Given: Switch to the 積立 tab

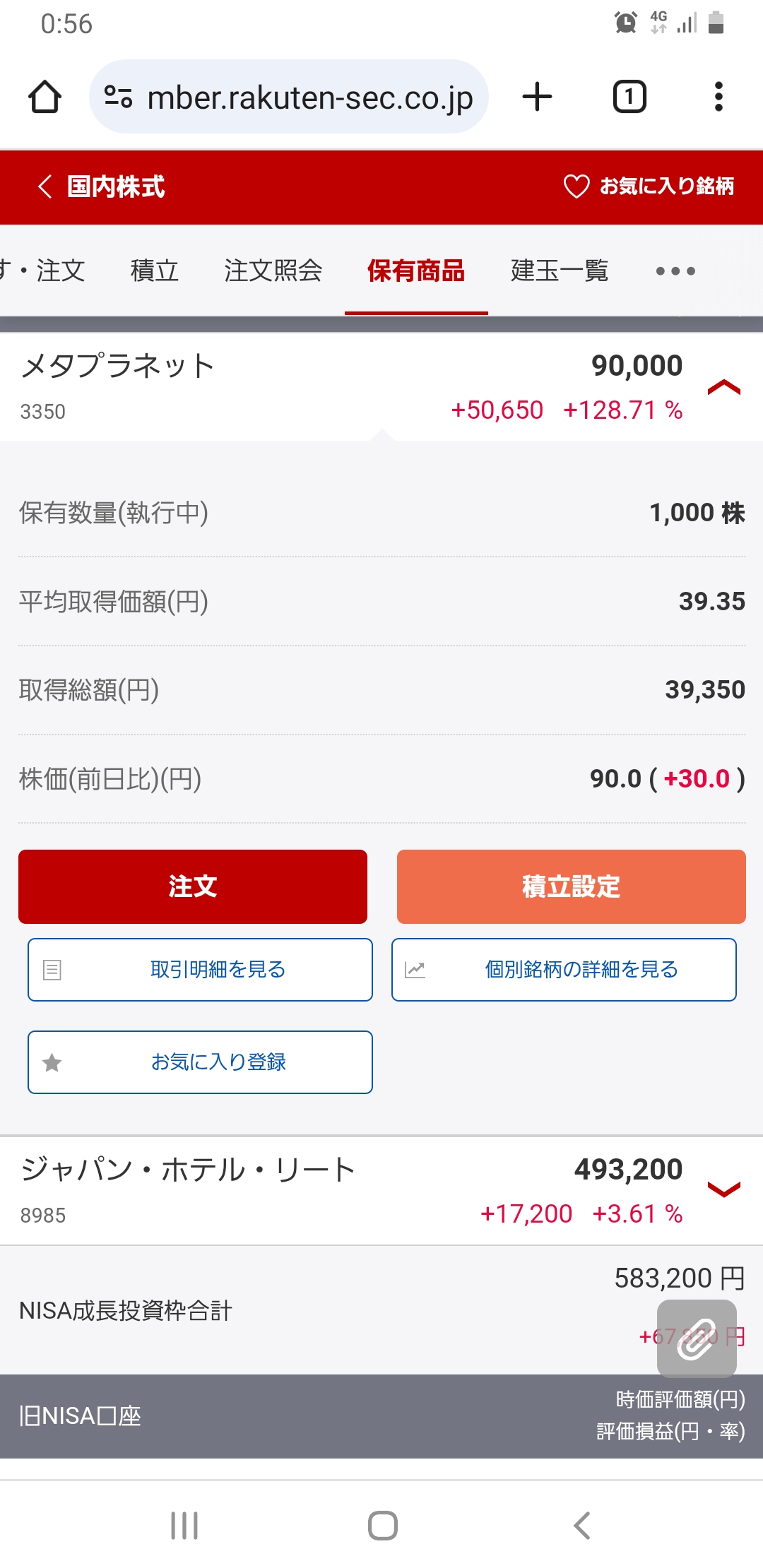Looking at the screenshot, I should coord(154,271).
